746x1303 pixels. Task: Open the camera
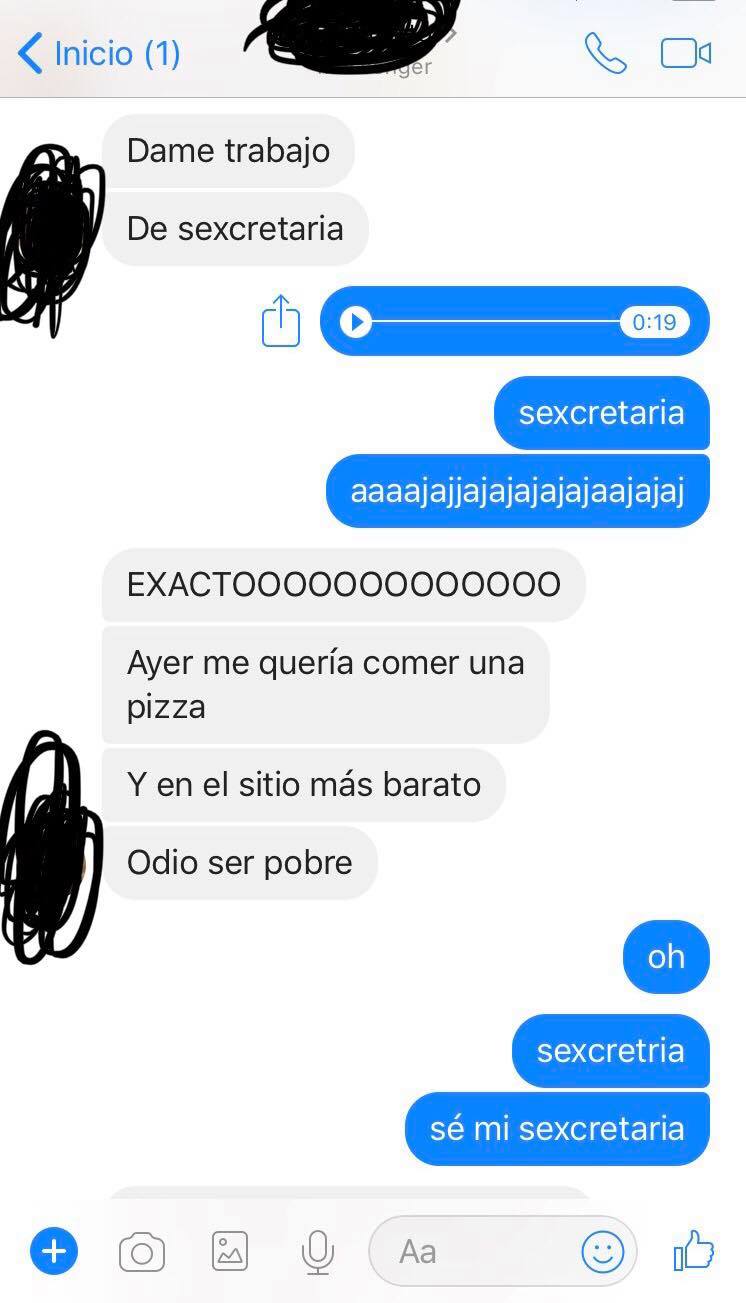pos(142,1252)
